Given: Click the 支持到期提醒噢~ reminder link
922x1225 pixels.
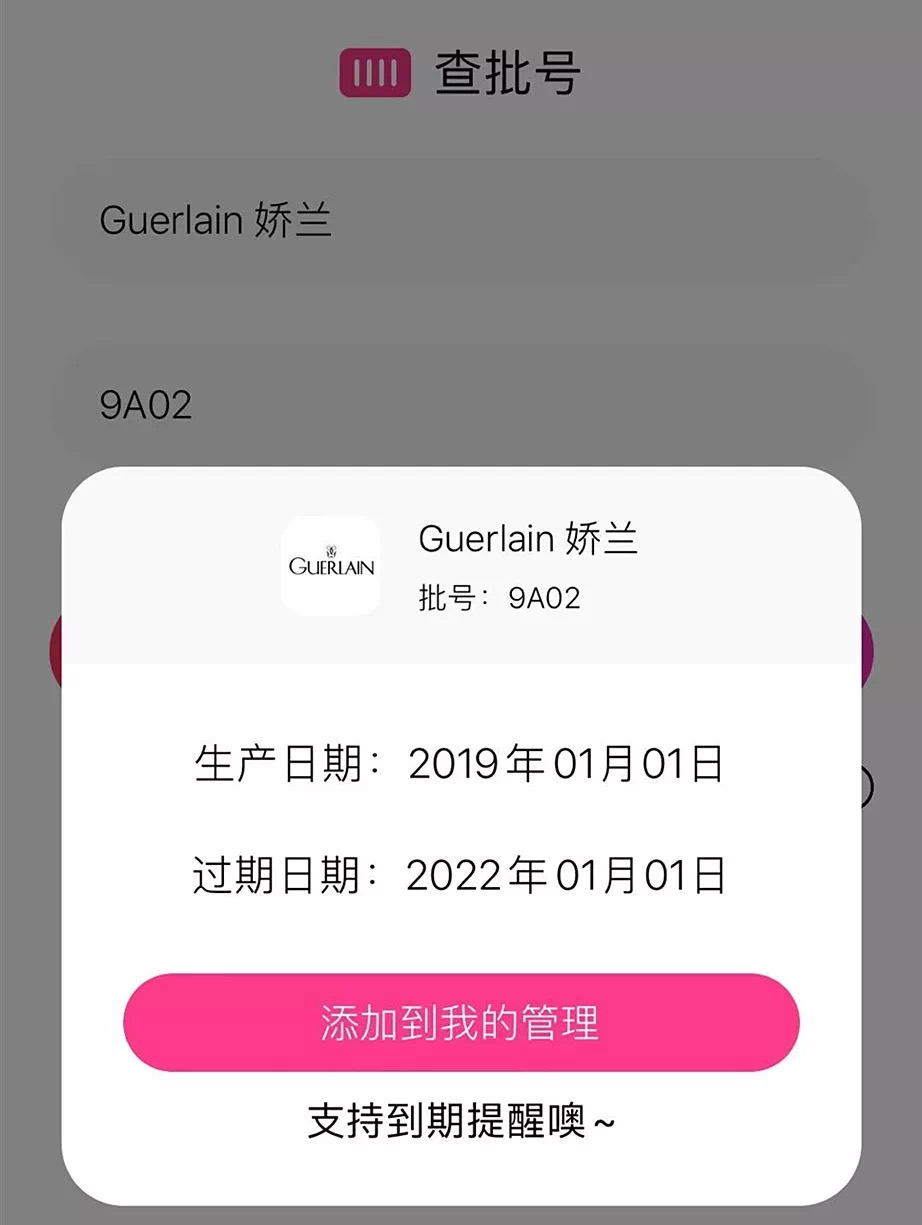Looking at the screenshot, I should tap(460, 1121).
